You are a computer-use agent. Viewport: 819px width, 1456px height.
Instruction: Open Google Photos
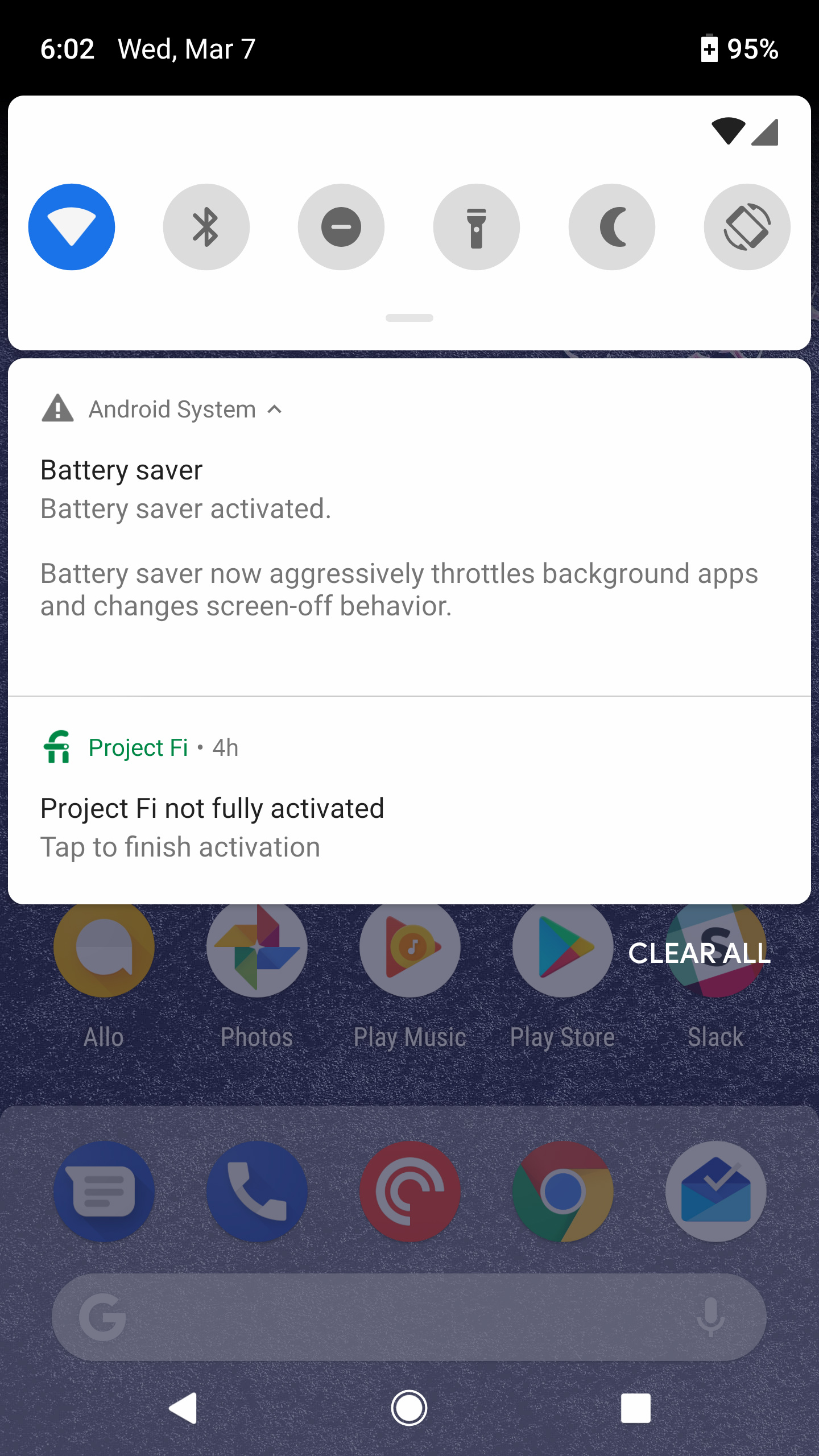(257, 947)
